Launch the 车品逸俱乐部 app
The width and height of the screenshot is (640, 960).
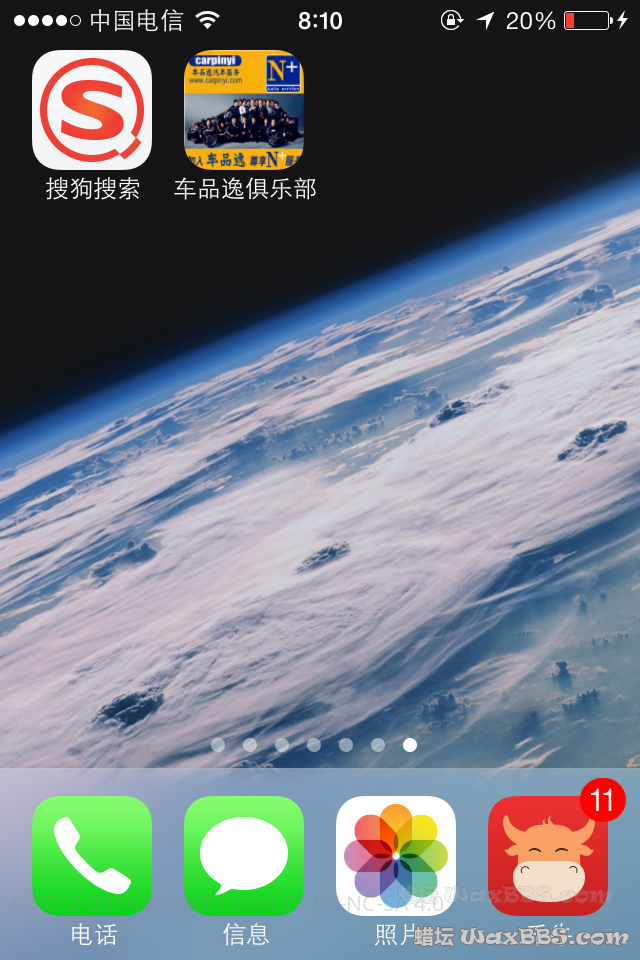(x=244, y=110)
